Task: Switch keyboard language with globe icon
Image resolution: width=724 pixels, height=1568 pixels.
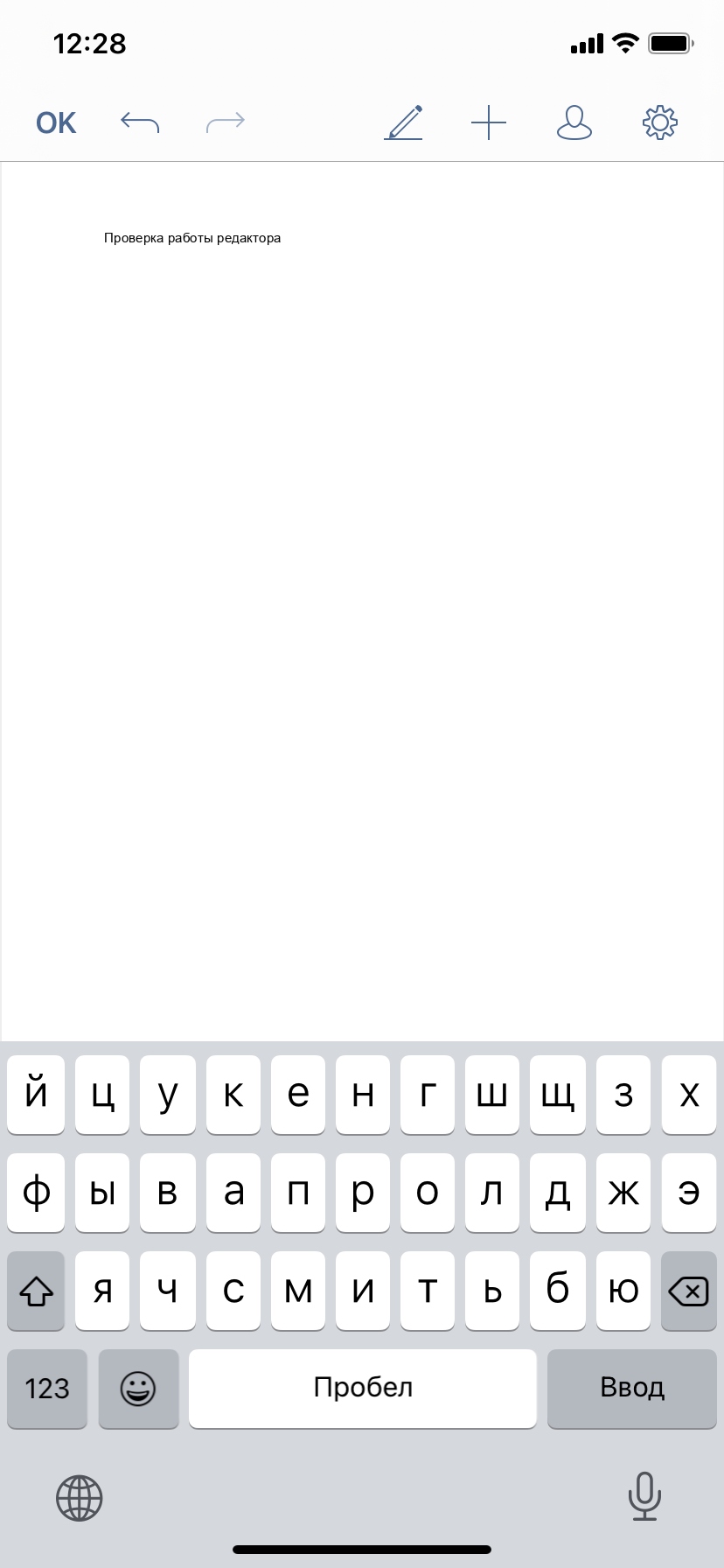Action: (80, 1498)
